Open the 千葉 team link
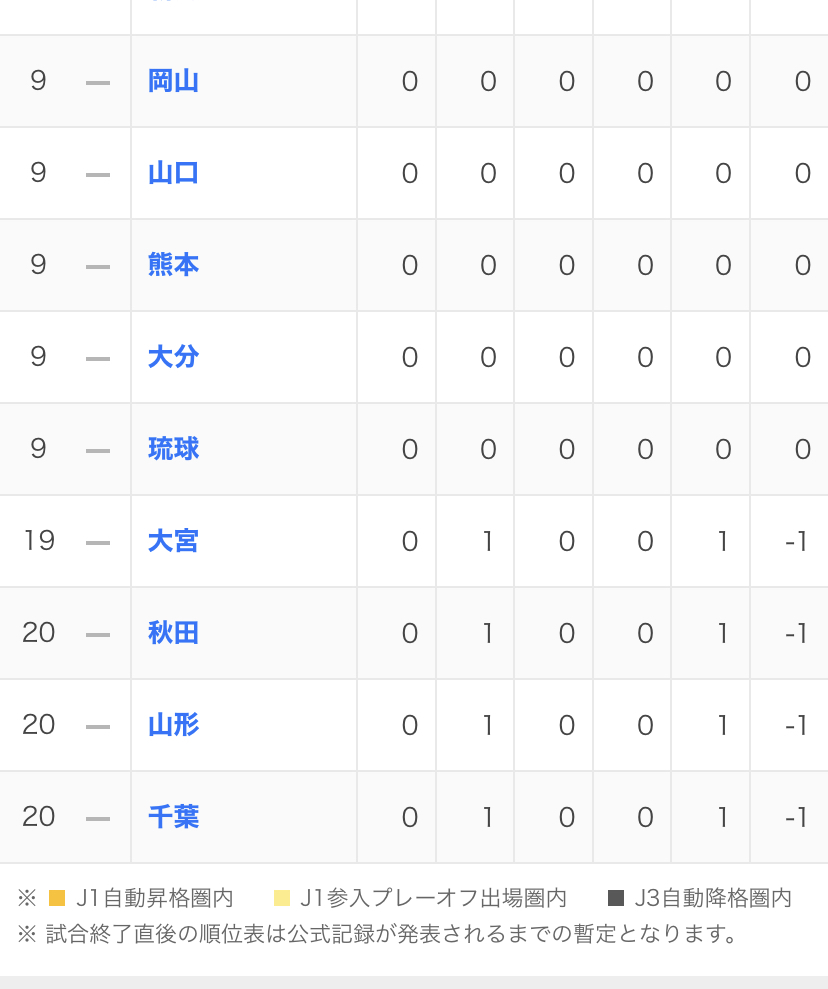 click(x=173, y=817)
